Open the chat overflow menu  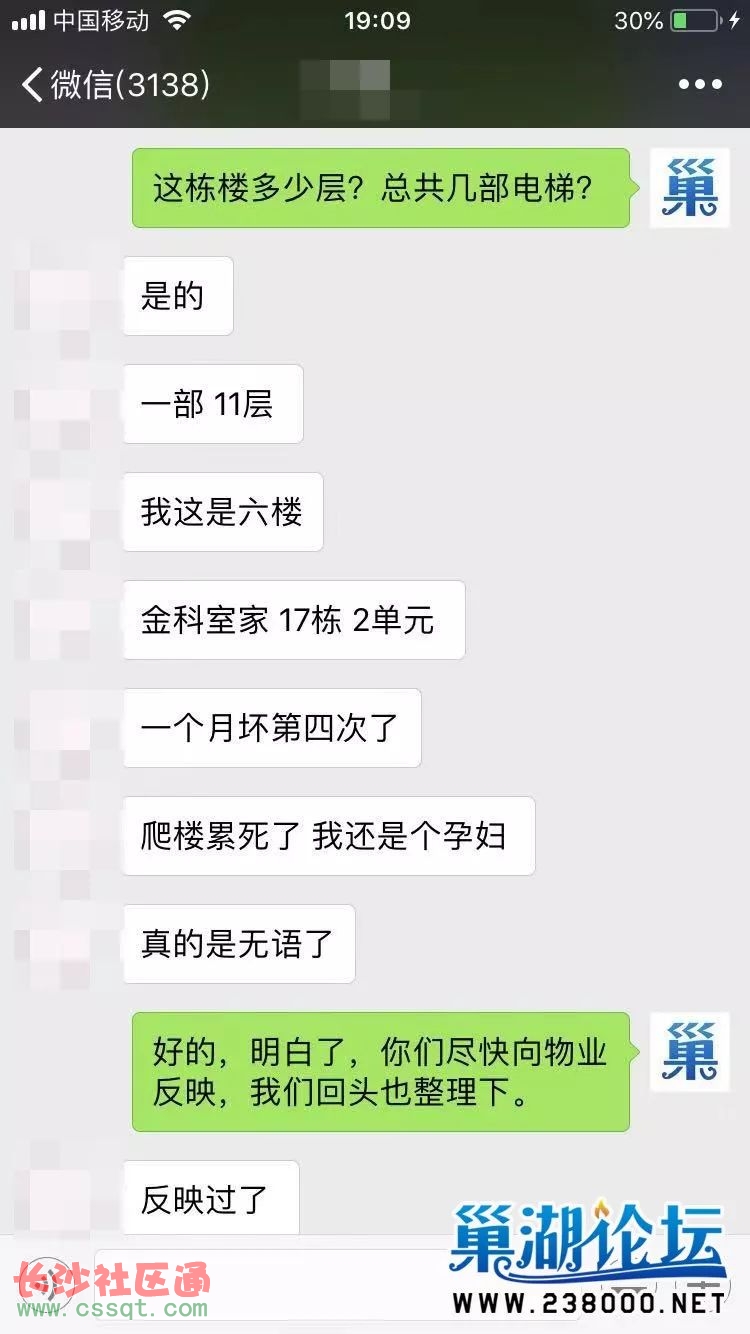coord(700,85)
